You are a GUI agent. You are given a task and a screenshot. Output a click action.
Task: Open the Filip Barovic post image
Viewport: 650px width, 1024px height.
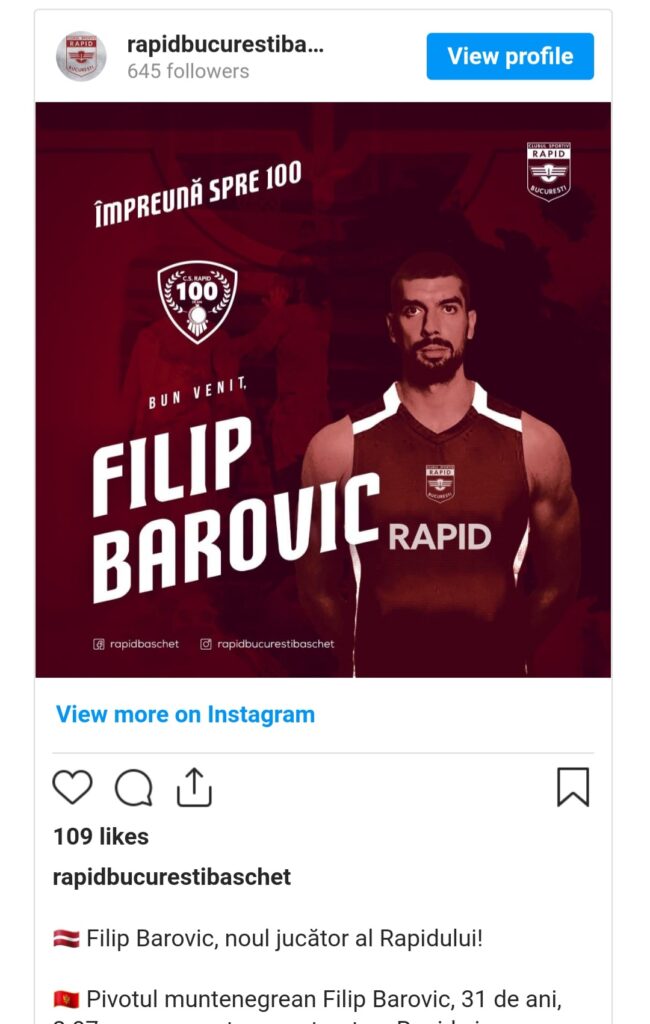point(323,390)
